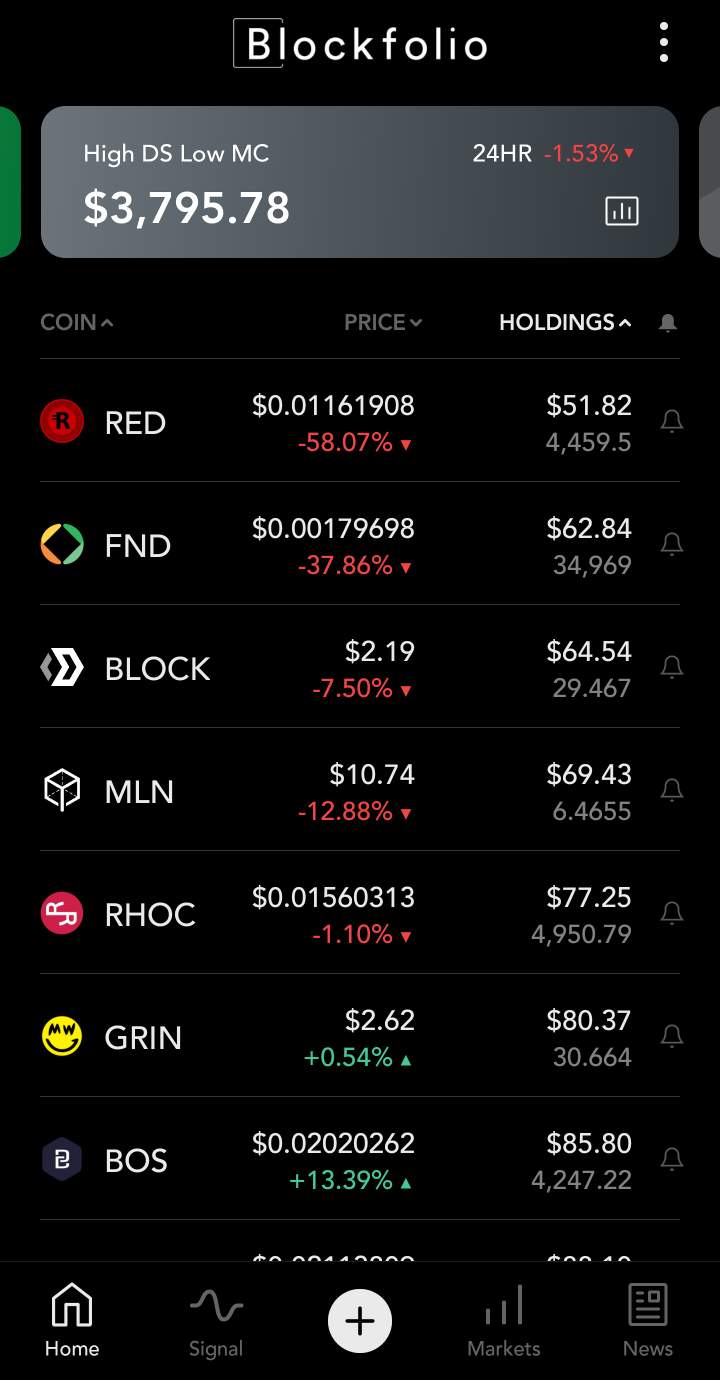Image resolution: width=720 pixels, height=1380 pixels.
Task: Open the News tab
Action: (x=648, y=1322)
